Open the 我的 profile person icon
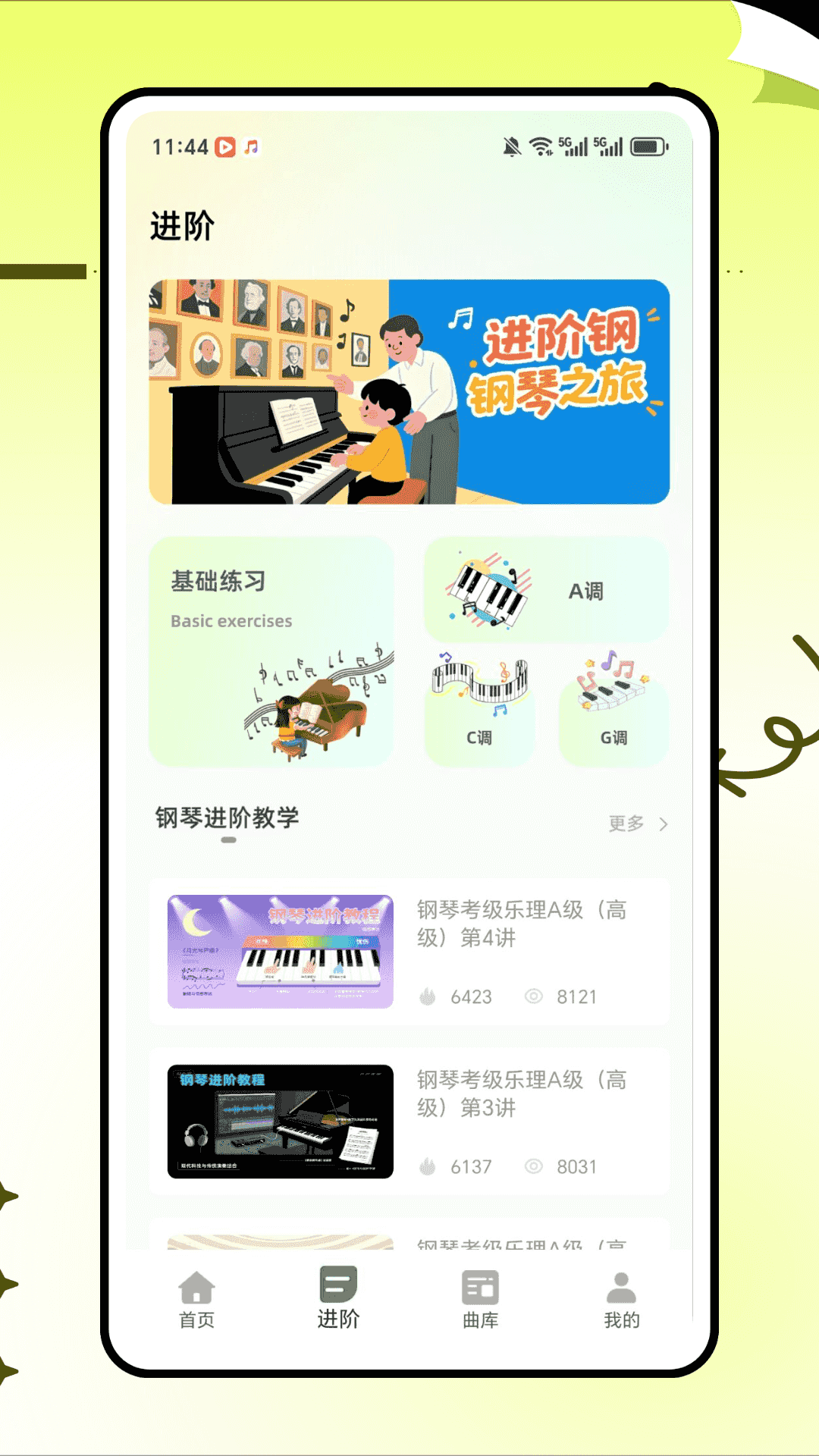The height and width of the screenshot is (1456, 819). pyautogui.click(x=620, y=1285)
